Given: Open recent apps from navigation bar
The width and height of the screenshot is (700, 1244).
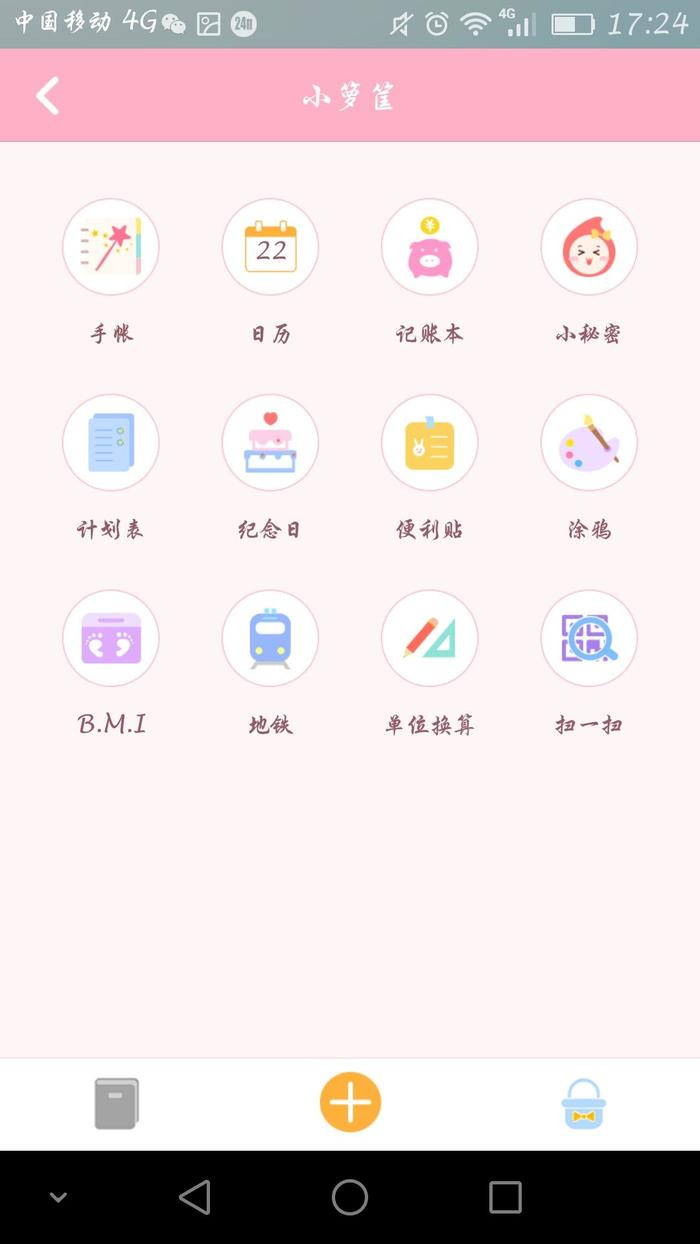Looking at the screenshot, I should (x=505, y=1197).
